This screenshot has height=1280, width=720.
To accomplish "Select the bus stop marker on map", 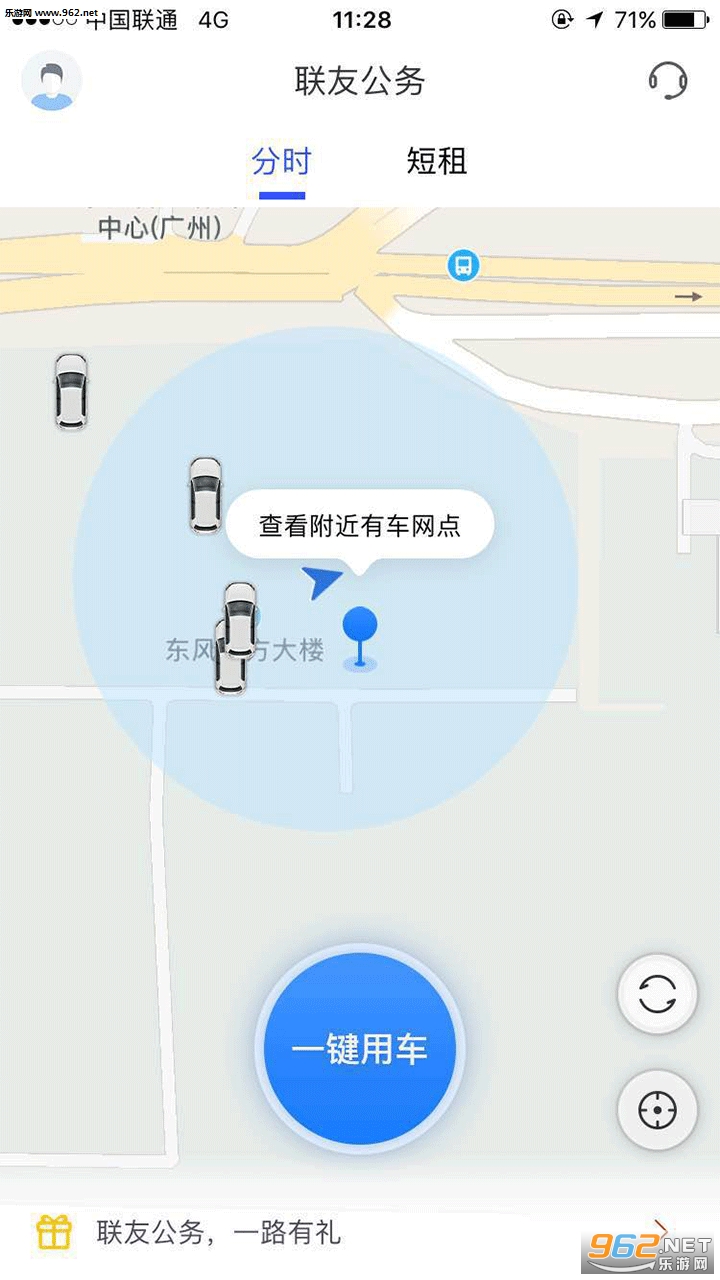I will pyautogui.click(x=463, y=266).
